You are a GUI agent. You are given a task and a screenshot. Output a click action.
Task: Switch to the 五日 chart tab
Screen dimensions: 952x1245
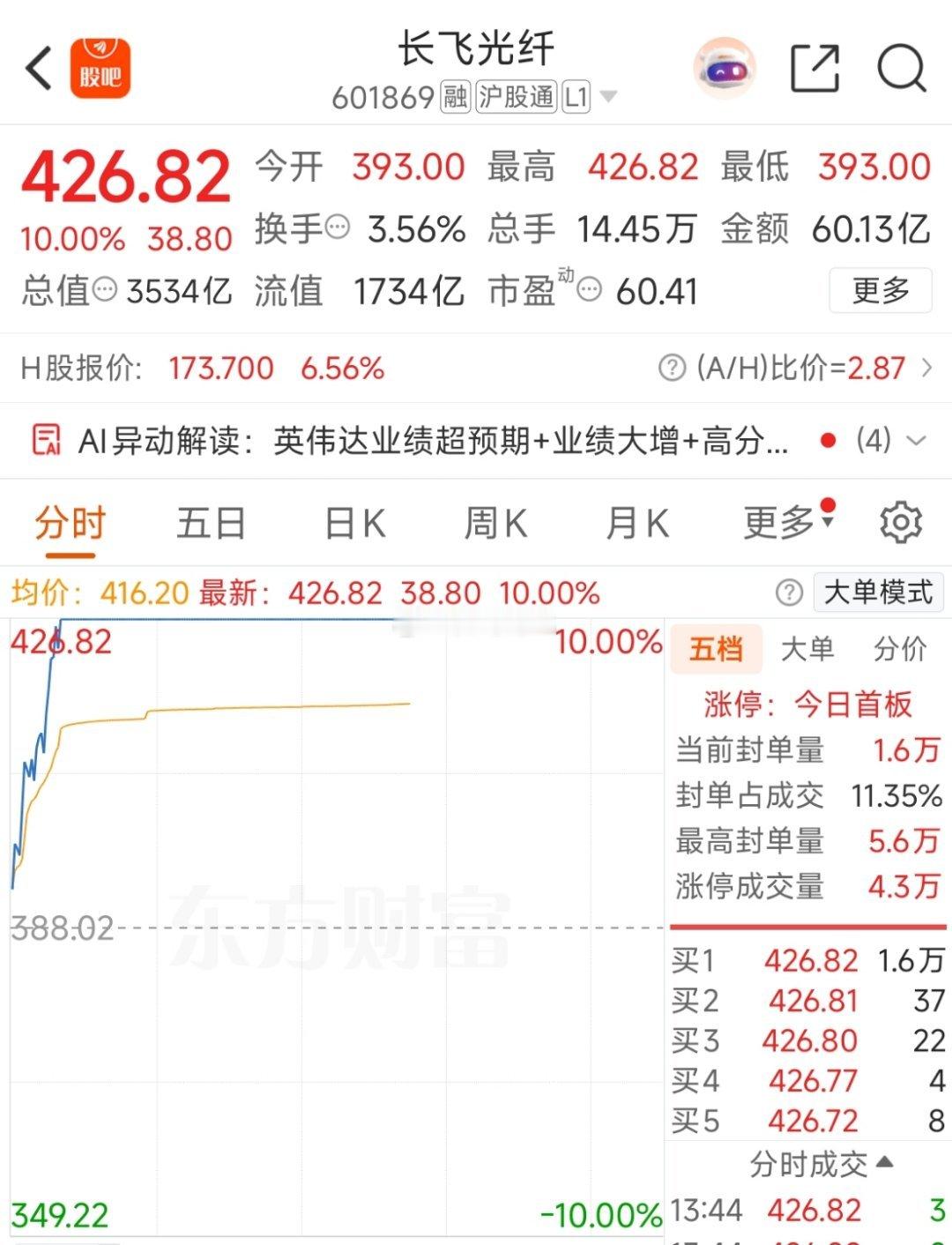[211, 523]
